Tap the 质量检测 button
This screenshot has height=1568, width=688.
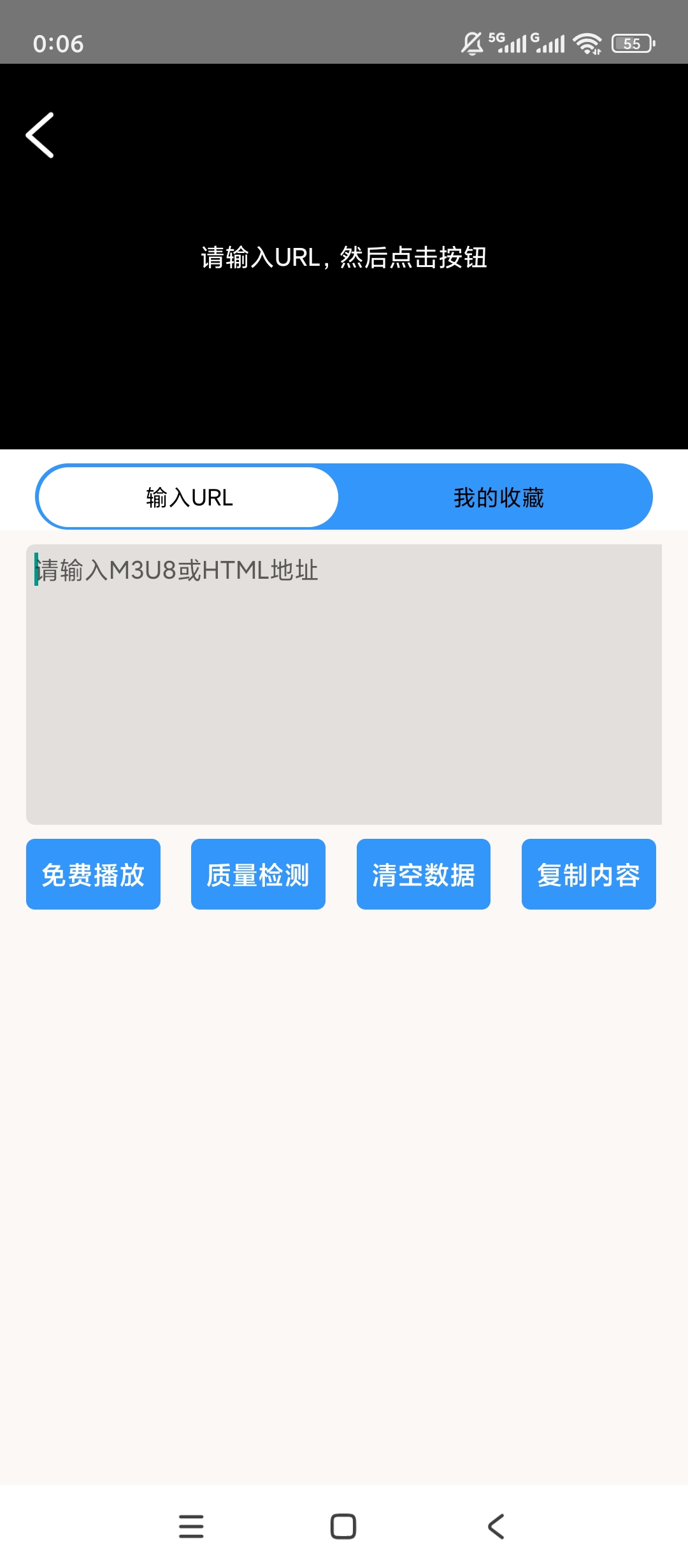pos(258,874)
